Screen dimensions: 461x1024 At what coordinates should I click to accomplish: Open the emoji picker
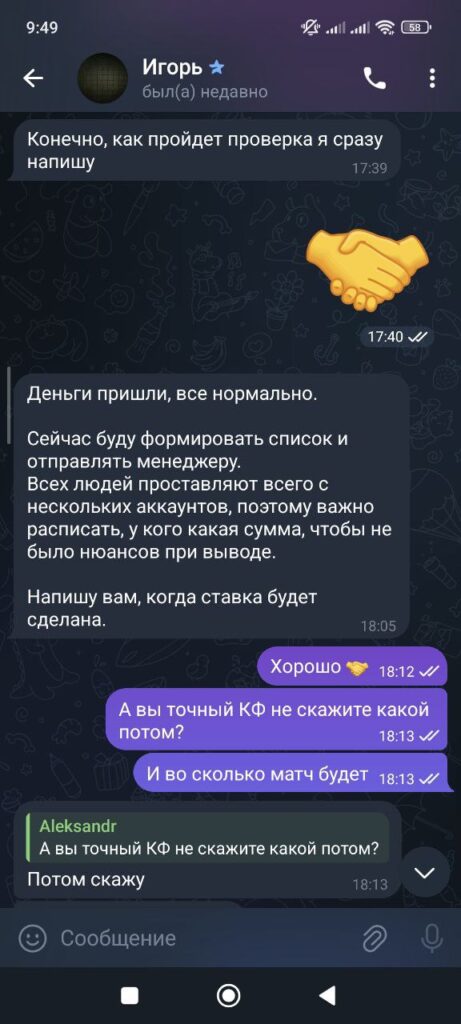(x=31, y=938)
